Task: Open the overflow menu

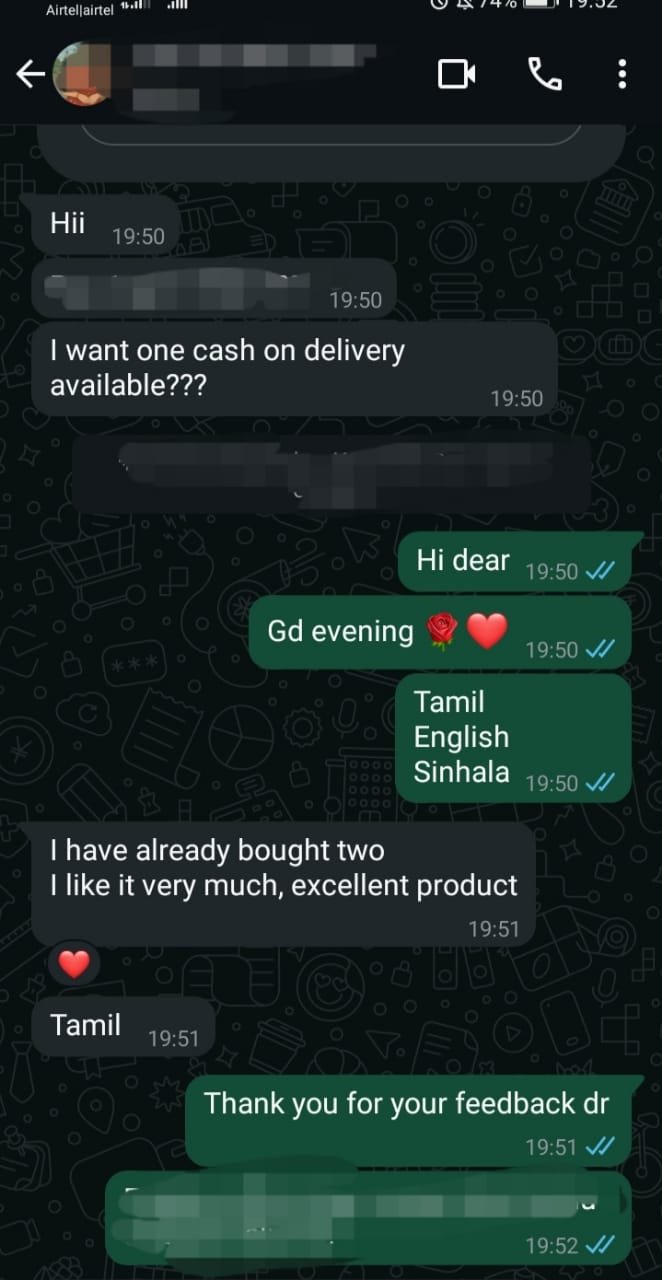Action: click(622, 74)
